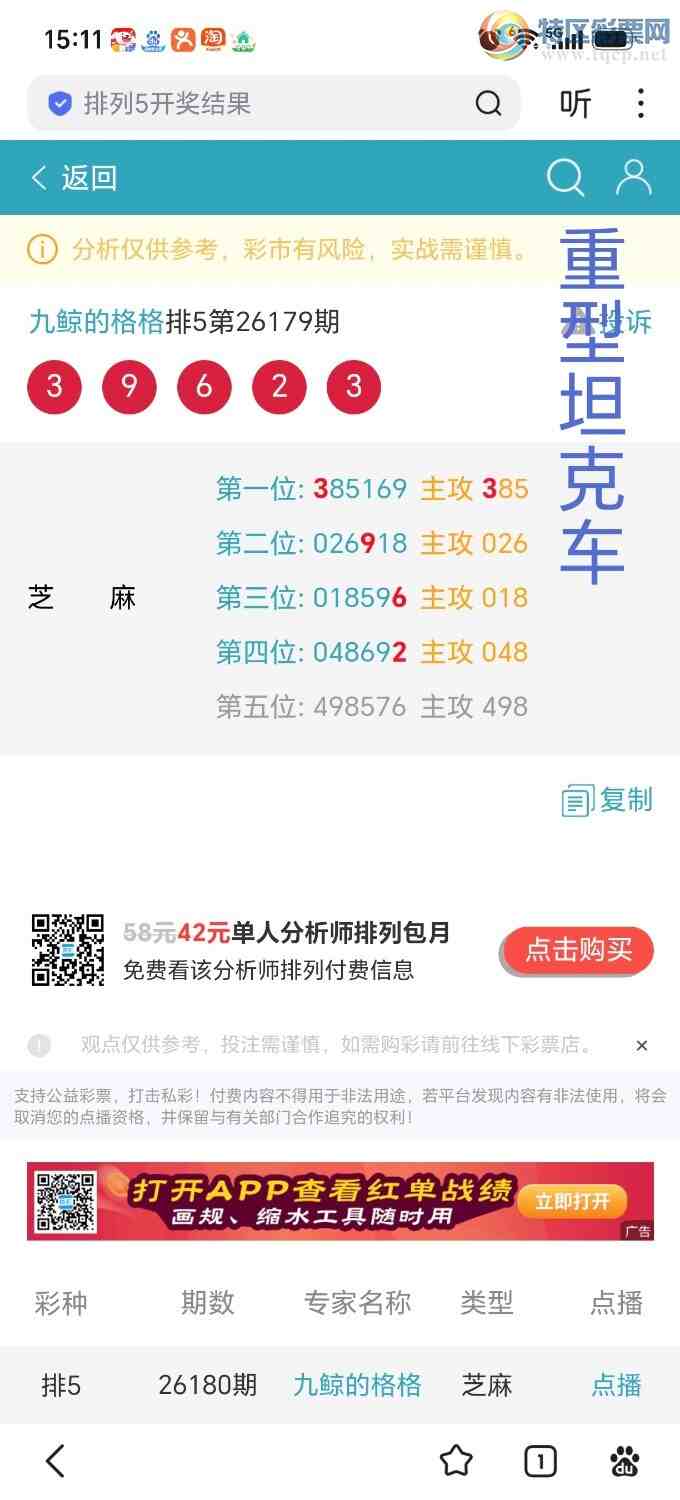
Task: Open the user profile icon
Action: tap(634, 177)
